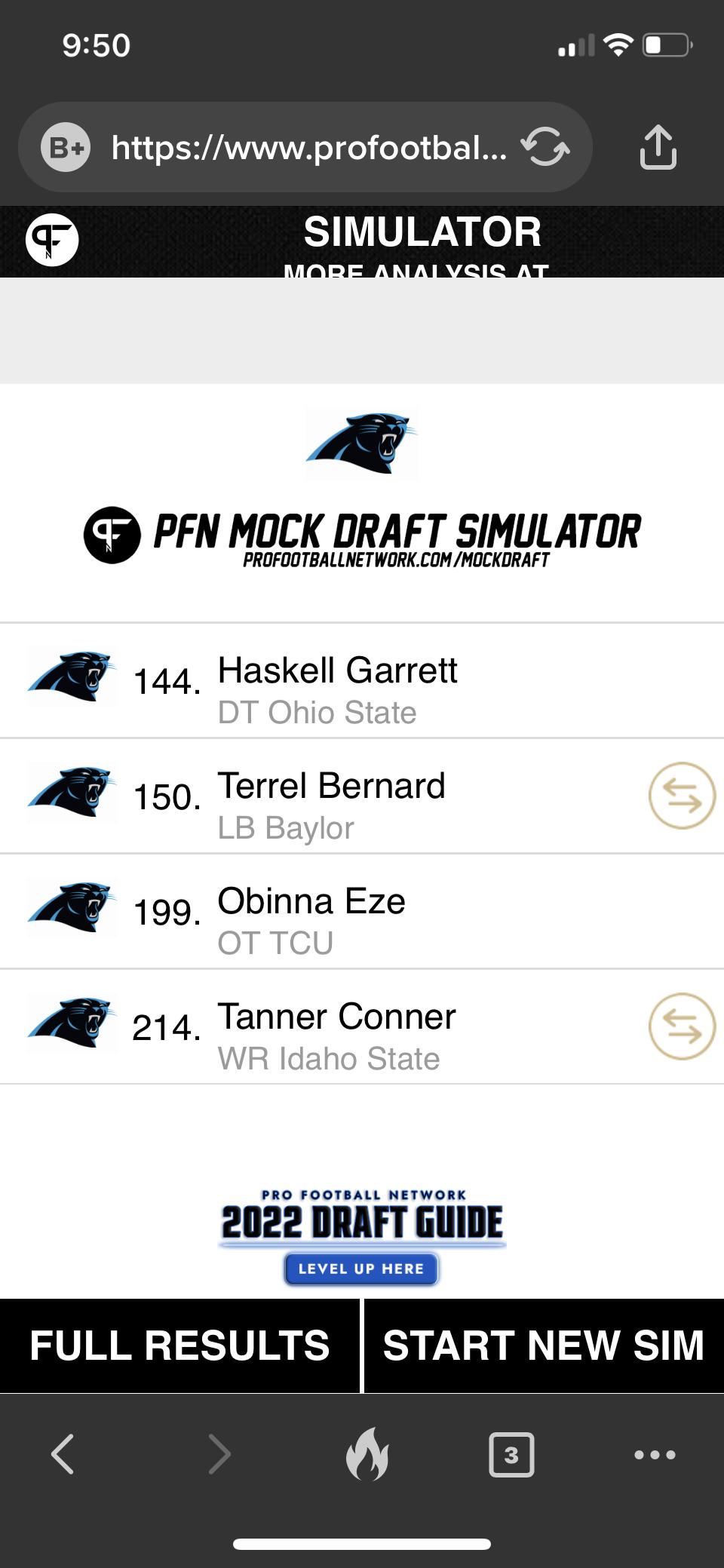The width and height of the screenshot is (724, 1568).
Task: Go back in the browser
Action: 63,1453
